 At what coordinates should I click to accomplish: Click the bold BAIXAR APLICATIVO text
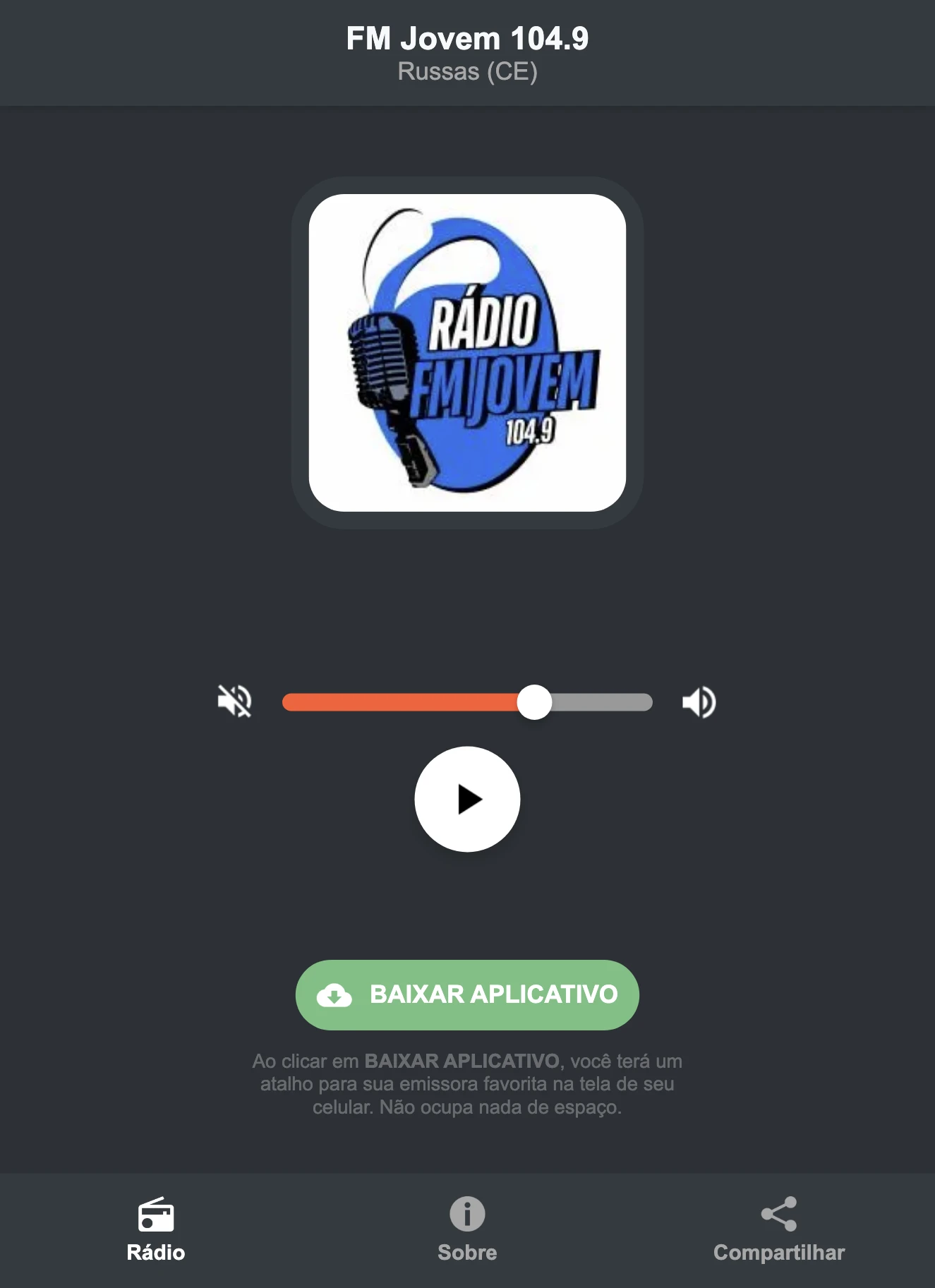493,995
